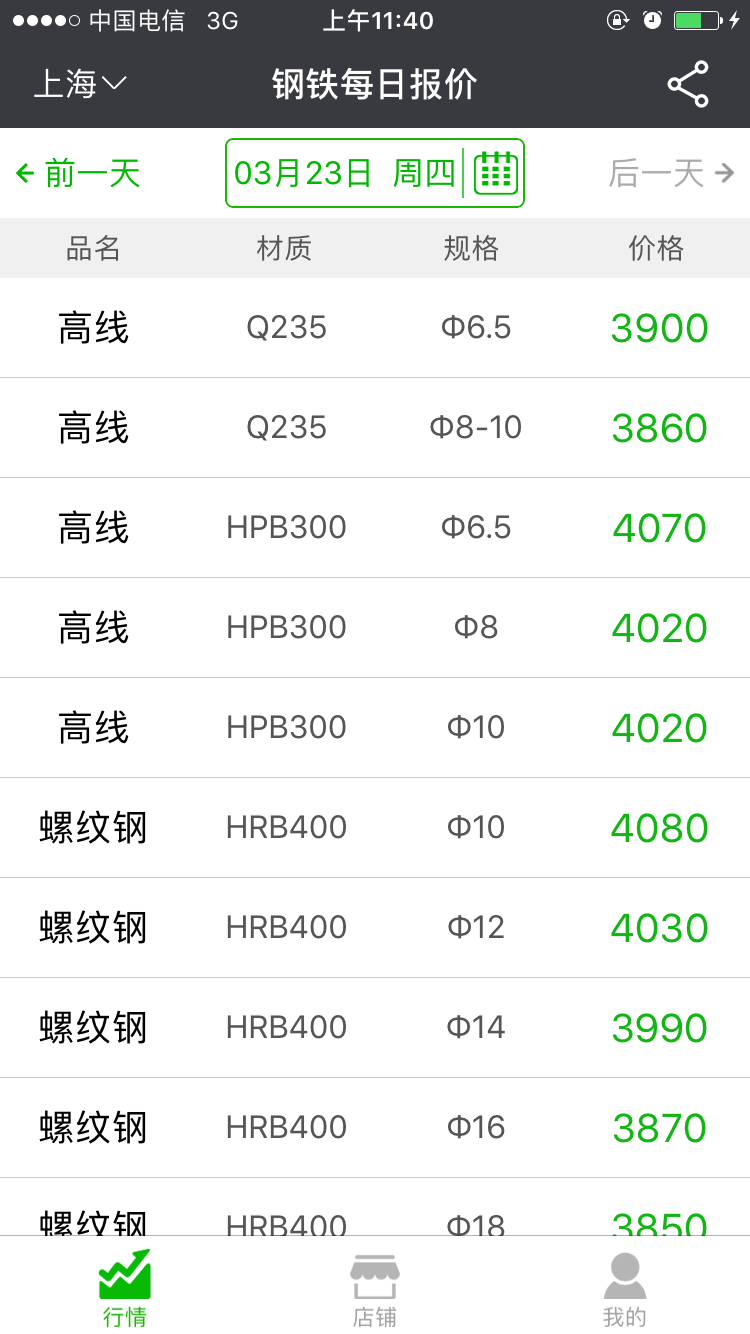This screenshot has height=1334, width=750.
Task: Click the left arrow beside 前一天
Action: (22, 172)
